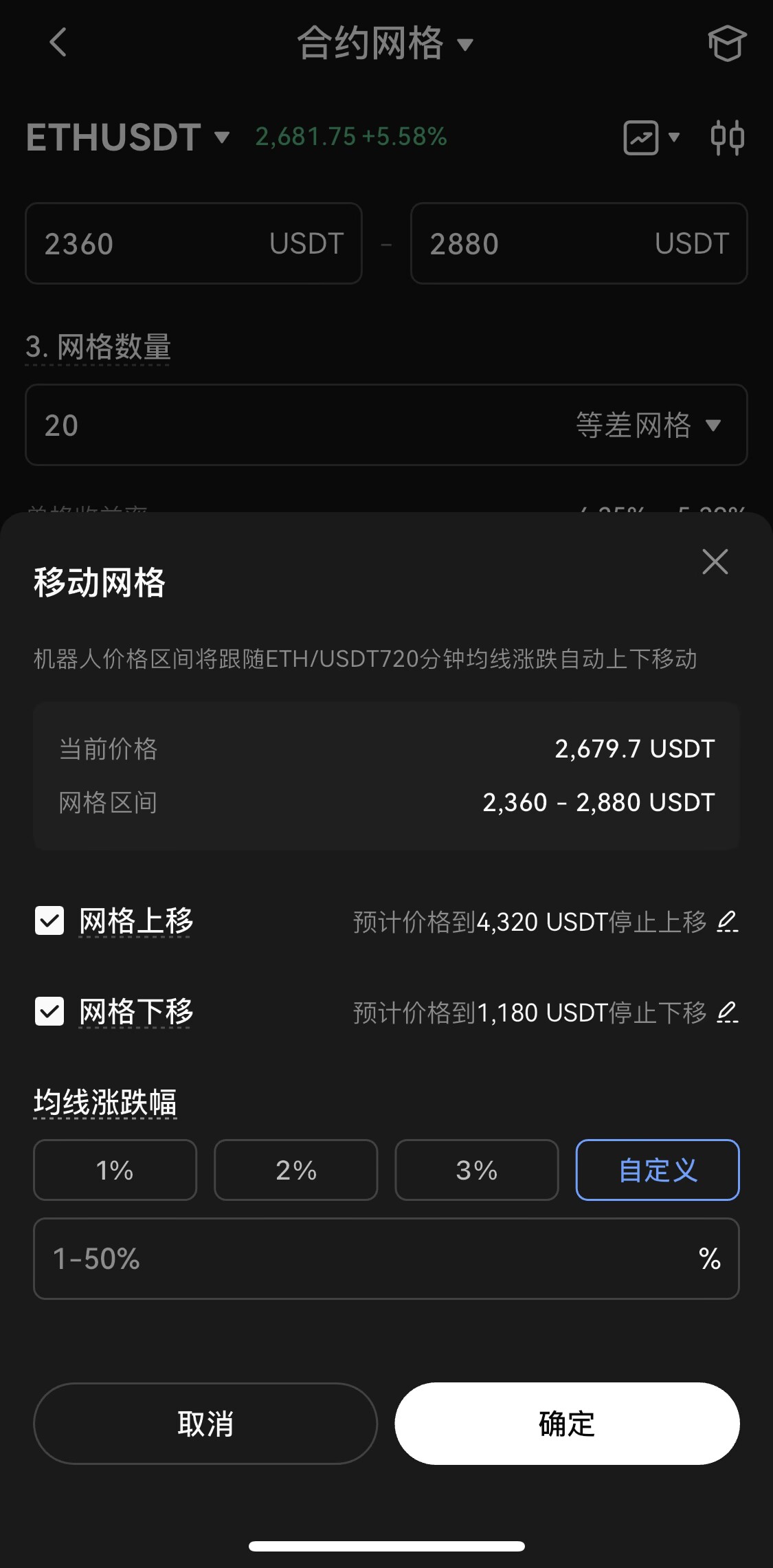Pick the 3% moving average option
773x1568 pixels.
476,1170
